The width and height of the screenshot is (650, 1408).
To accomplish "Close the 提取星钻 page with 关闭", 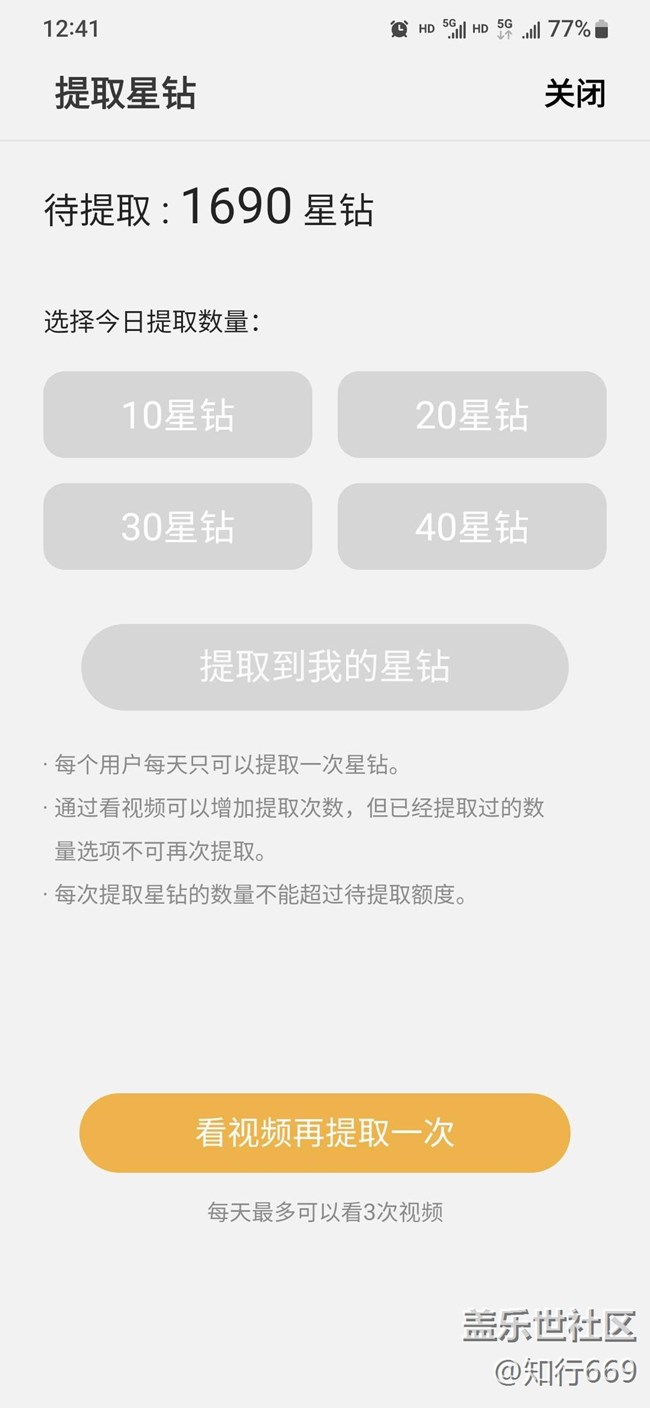I will point(574,94).
